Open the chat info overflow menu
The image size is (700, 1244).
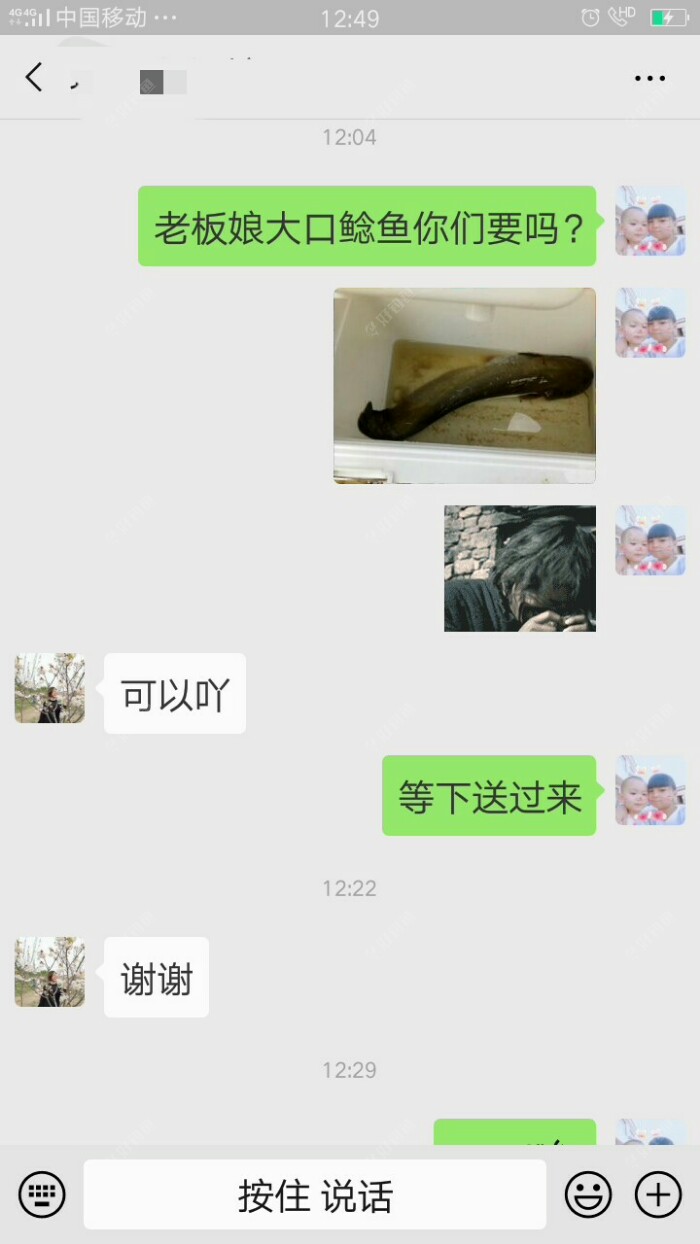pyautogui.click(x=649, y=79)
